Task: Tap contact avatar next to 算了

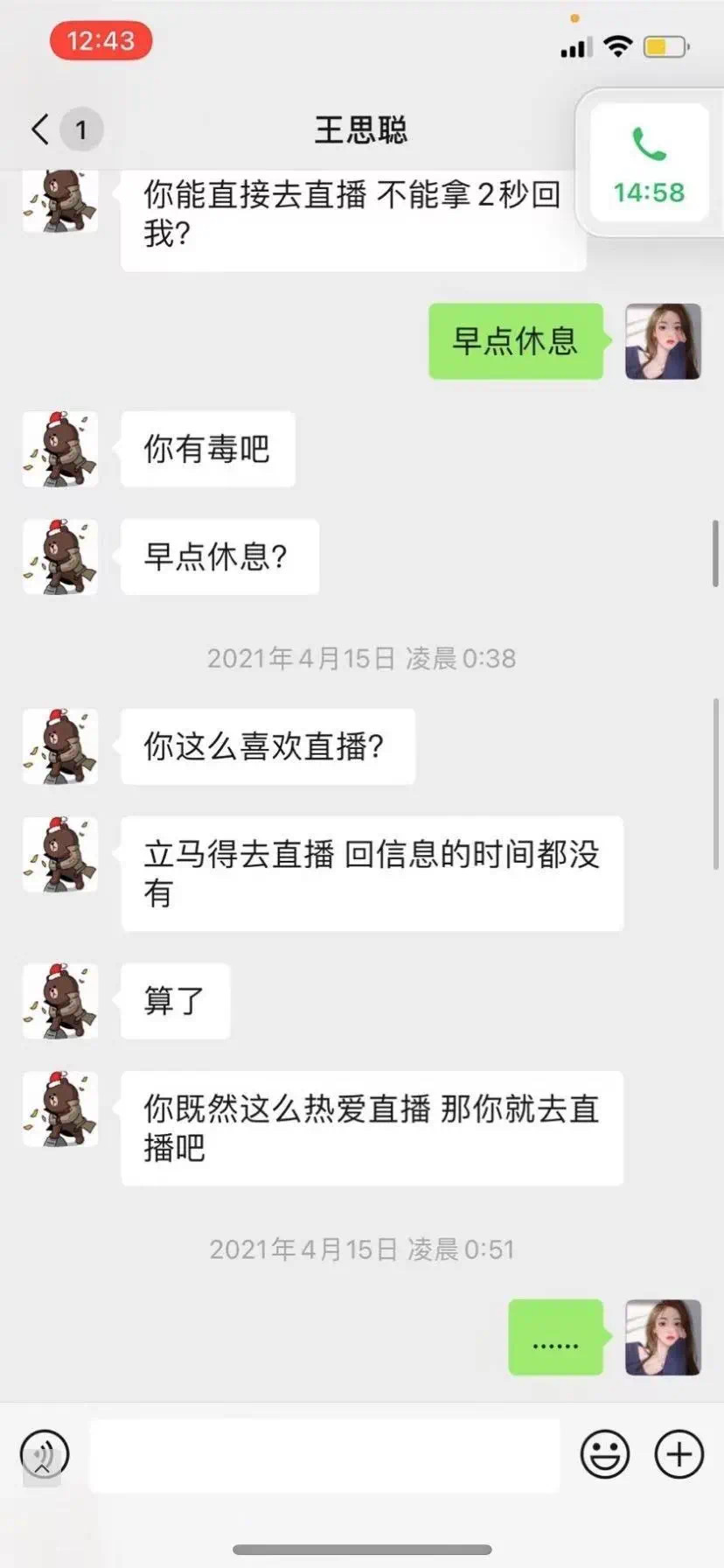Action: (x=60, y=1001)
